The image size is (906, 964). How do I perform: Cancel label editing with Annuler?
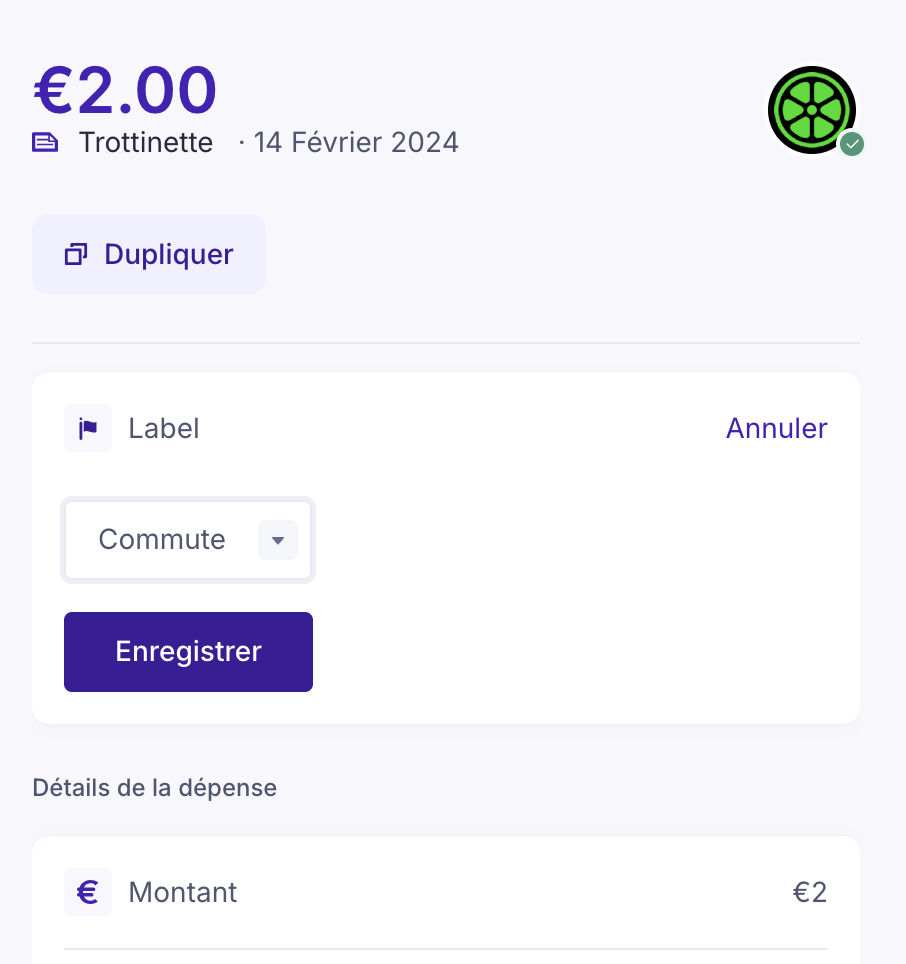[776, 428]
